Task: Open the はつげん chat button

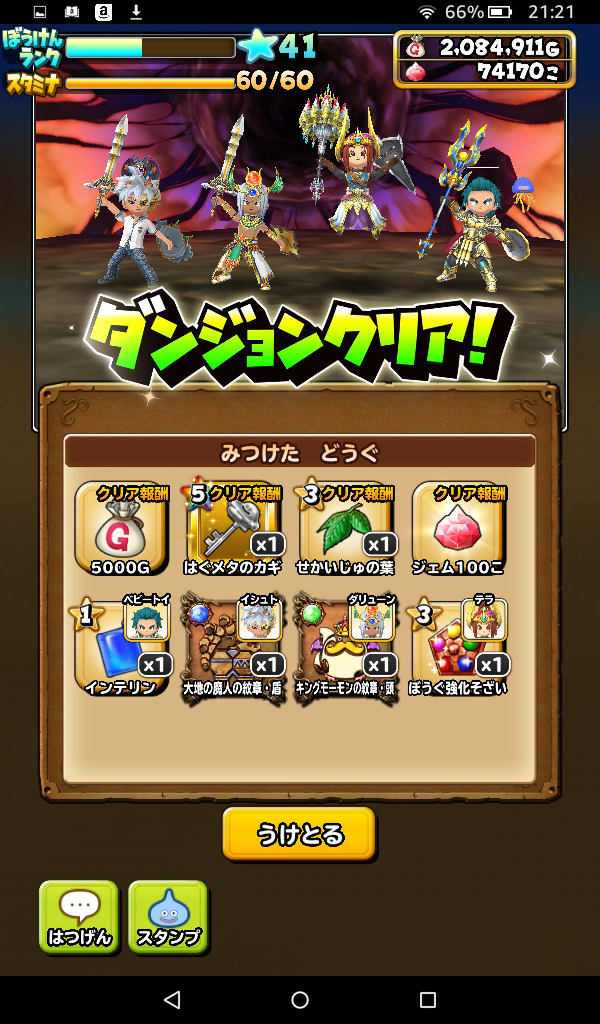Action: (x=79, y=915)
